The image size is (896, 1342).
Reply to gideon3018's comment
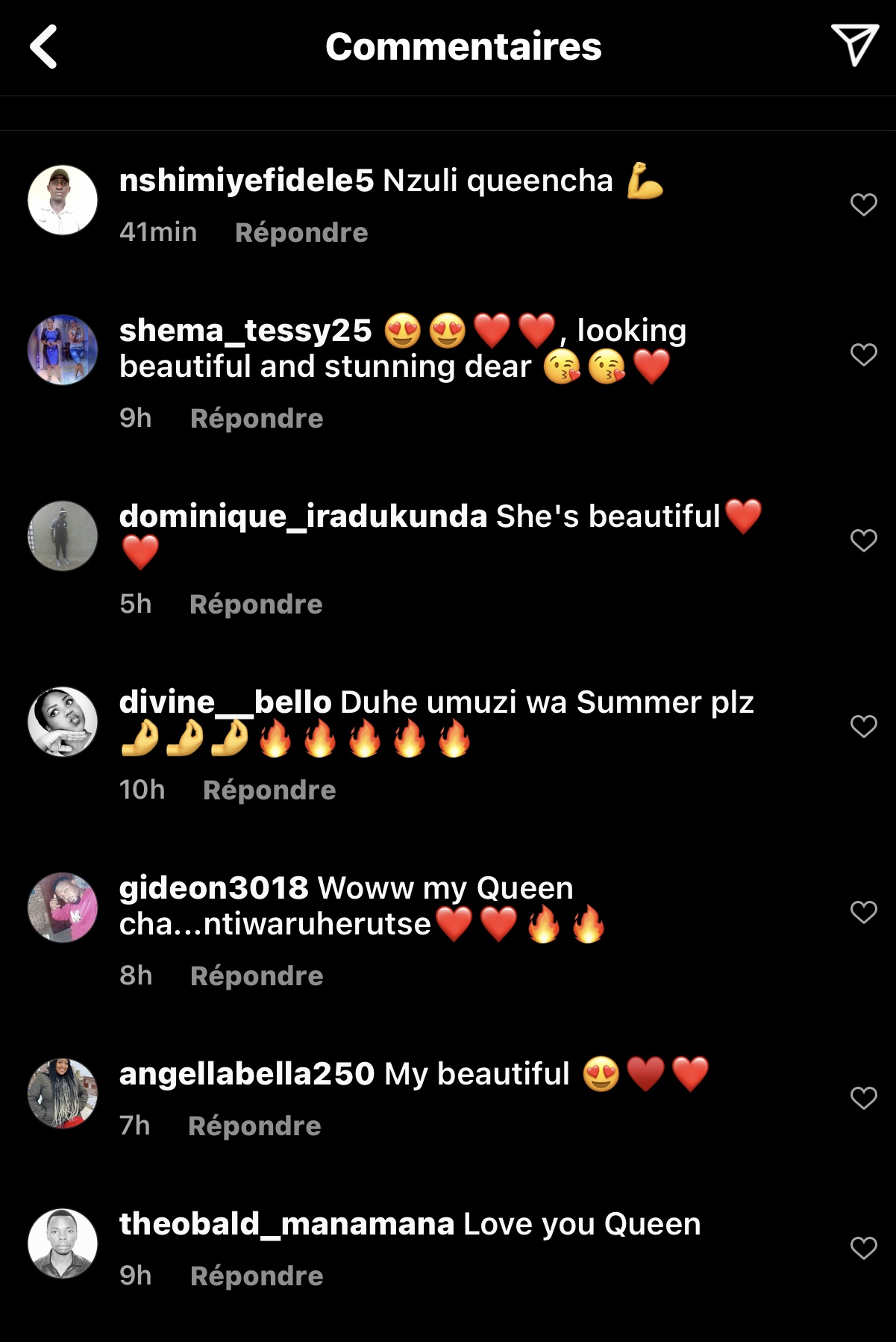(x=257, y=976)
